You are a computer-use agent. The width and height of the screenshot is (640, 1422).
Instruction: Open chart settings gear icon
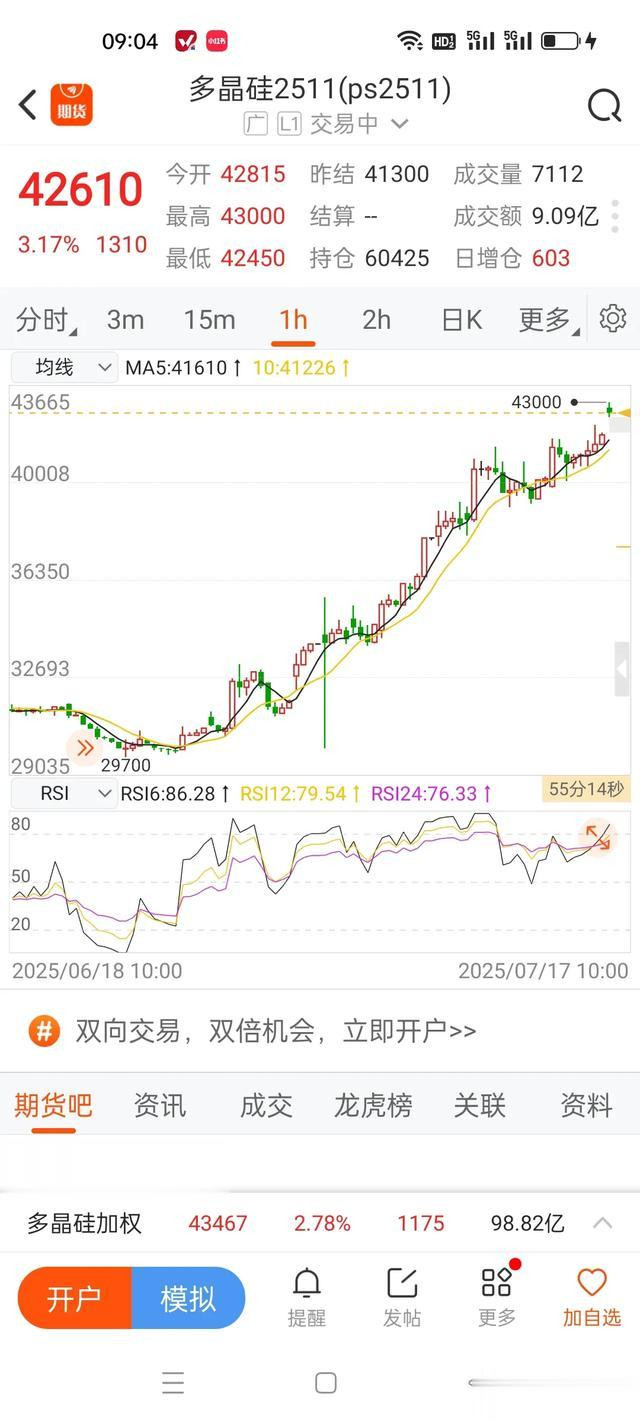(612, 319)
